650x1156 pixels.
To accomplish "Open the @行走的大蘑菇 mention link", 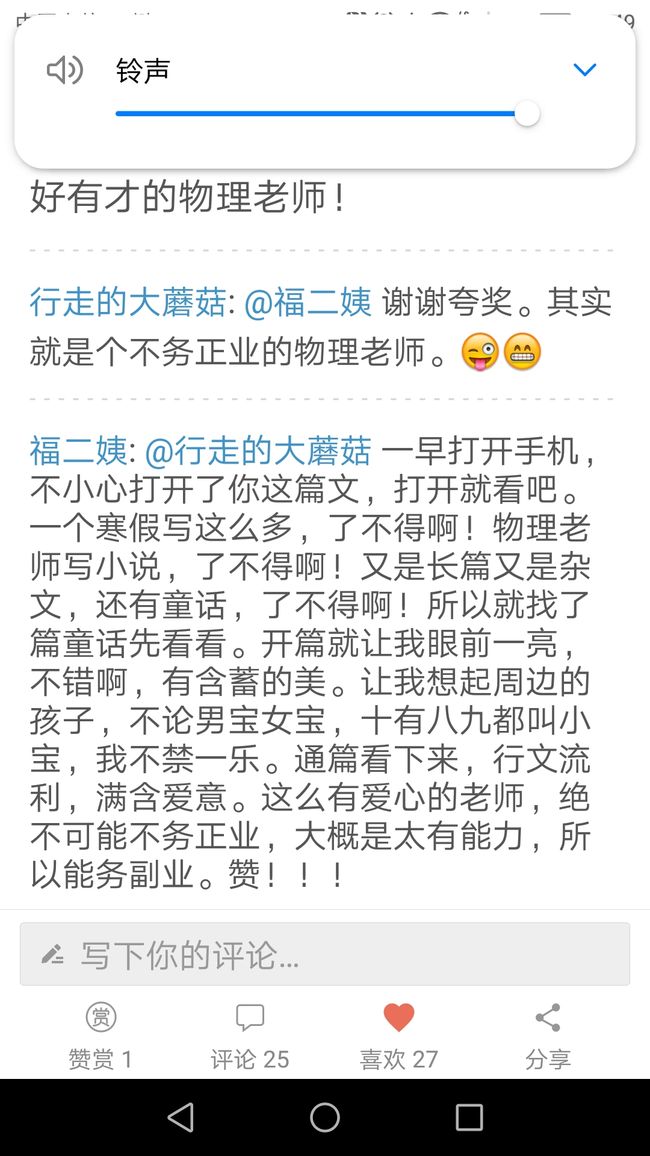I will point(258,451).
